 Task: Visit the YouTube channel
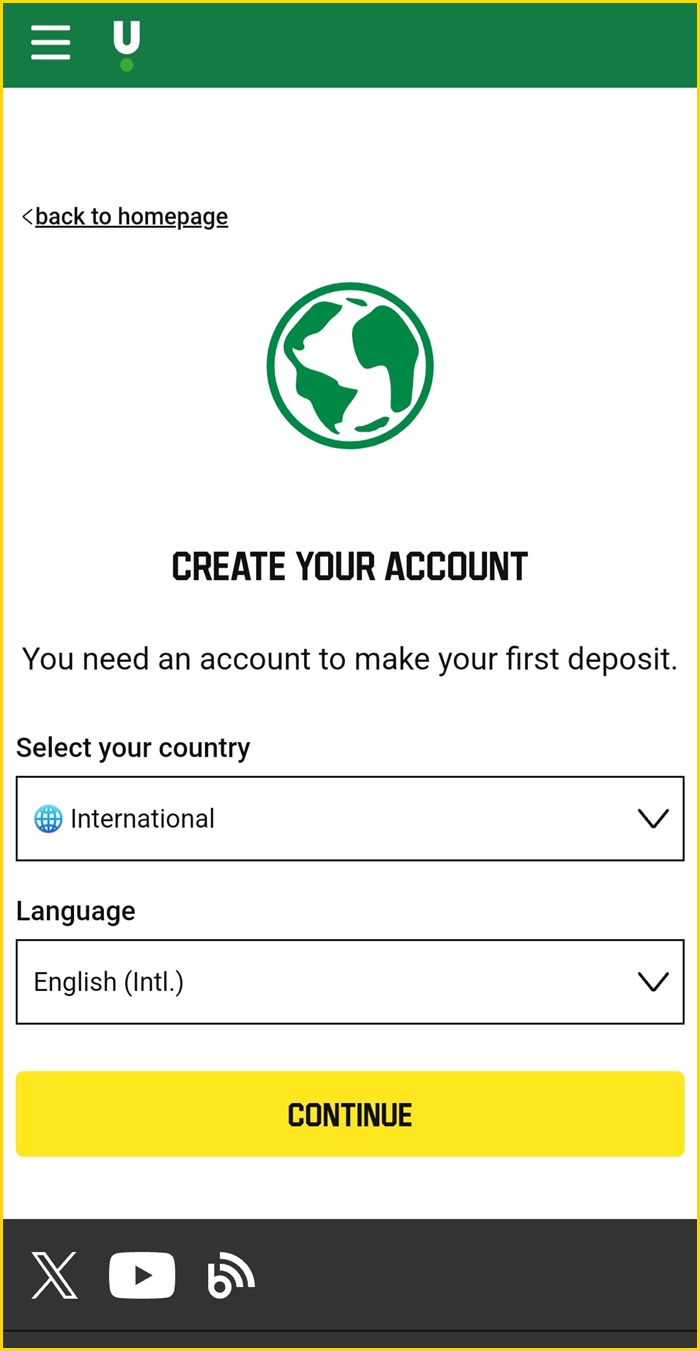[142, 1275]
